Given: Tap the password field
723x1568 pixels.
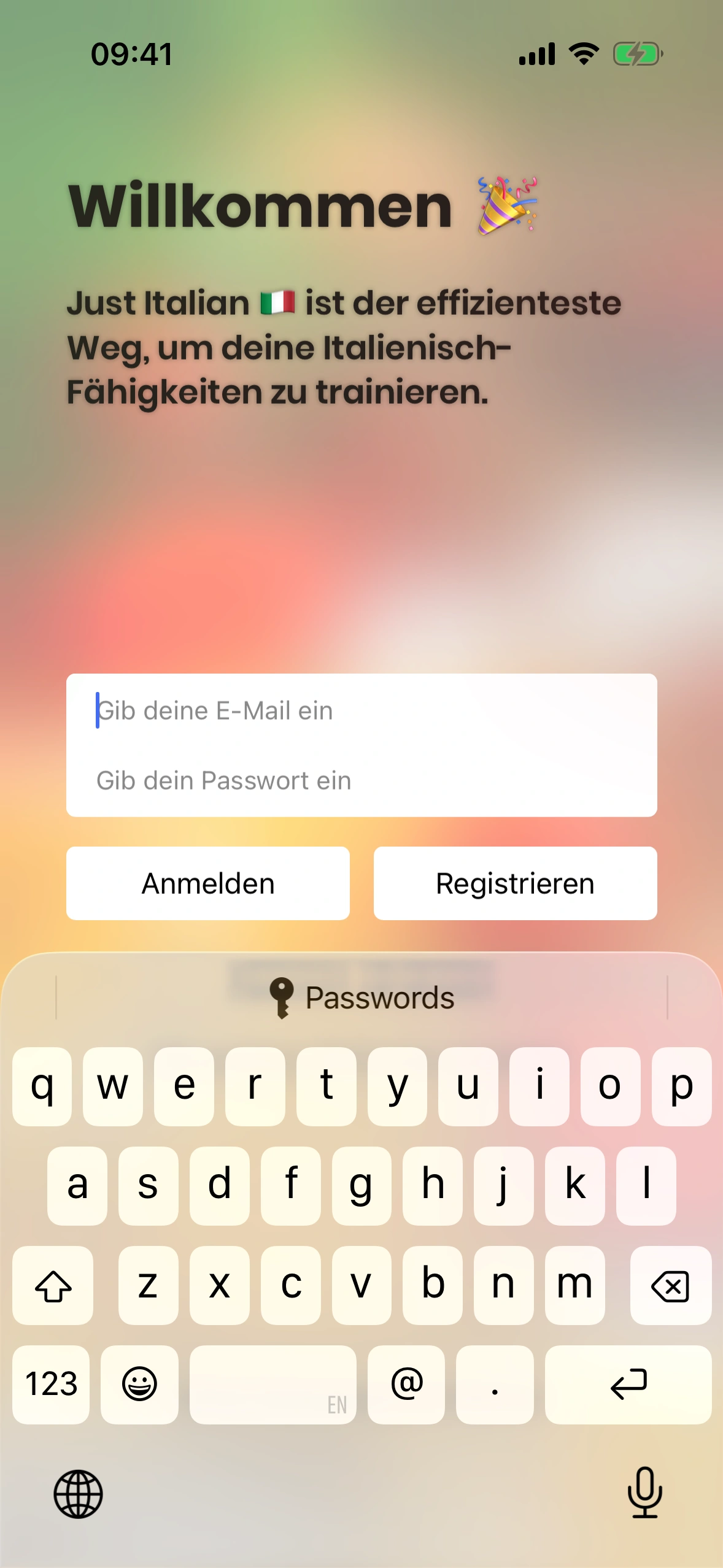Looking at the screenshot, I should click(x=361, y=780).
